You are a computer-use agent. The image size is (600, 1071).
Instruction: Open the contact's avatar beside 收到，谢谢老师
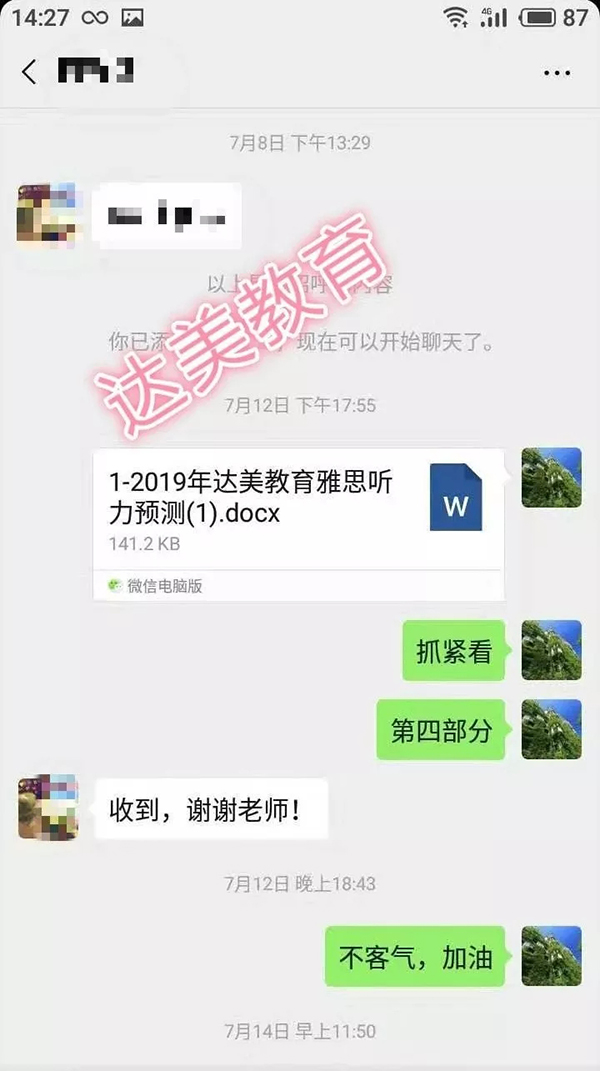[47, 805]
